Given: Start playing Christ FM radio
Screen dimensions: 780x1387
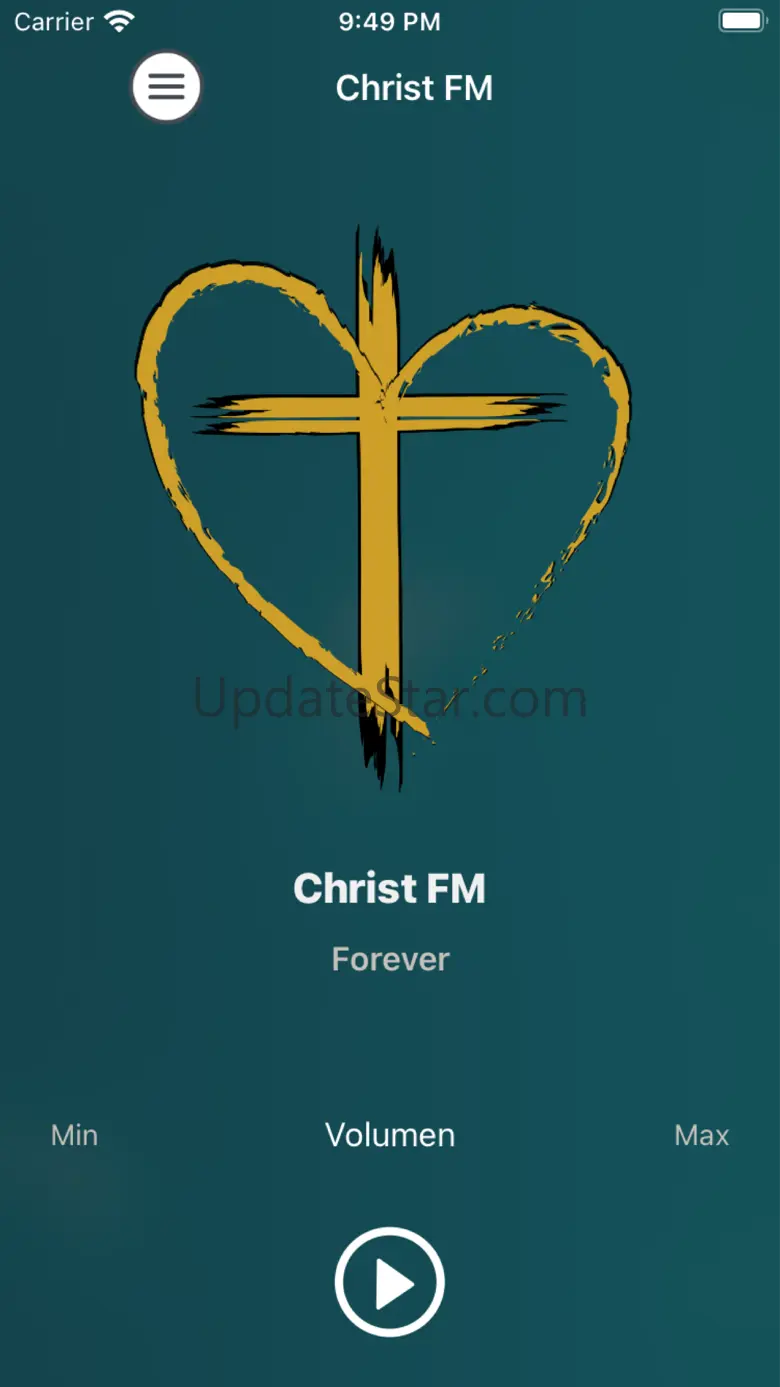Looking at the screenshot, I should coord(389,1282).
